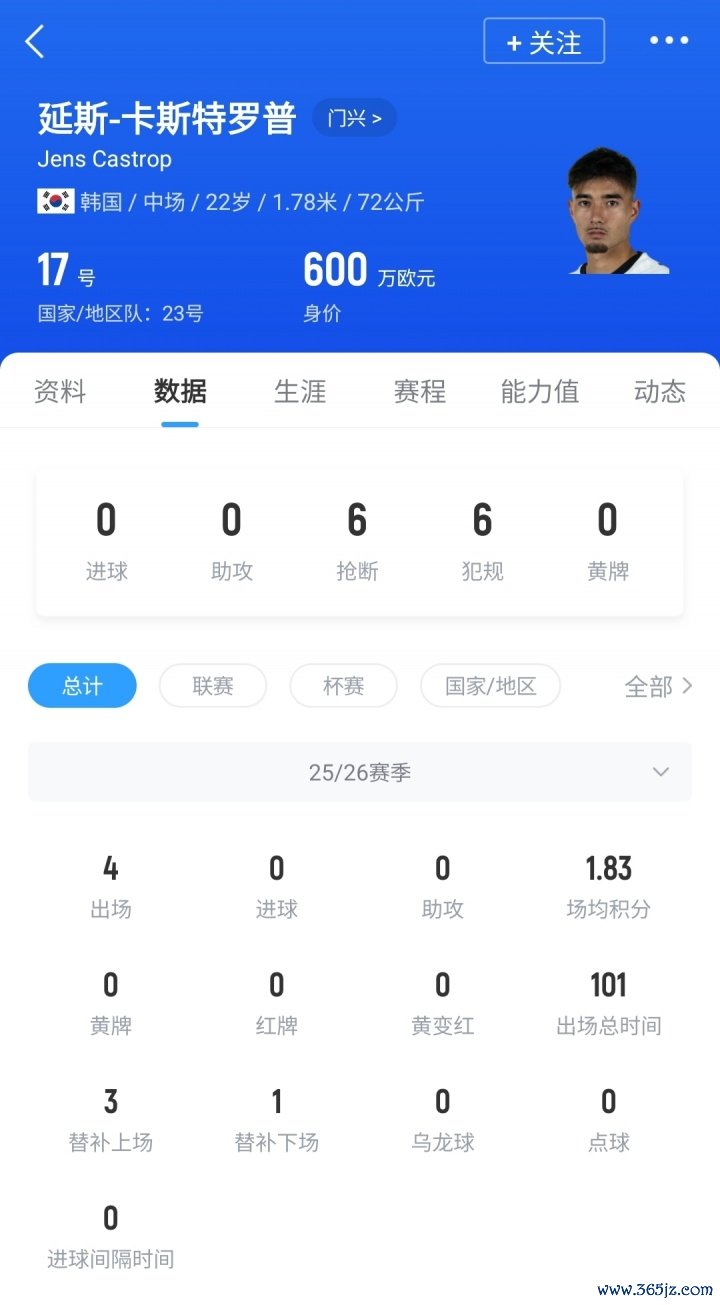Switch to the 能力值 tab
Screen dimensions: 720x1305
point(540,391)
